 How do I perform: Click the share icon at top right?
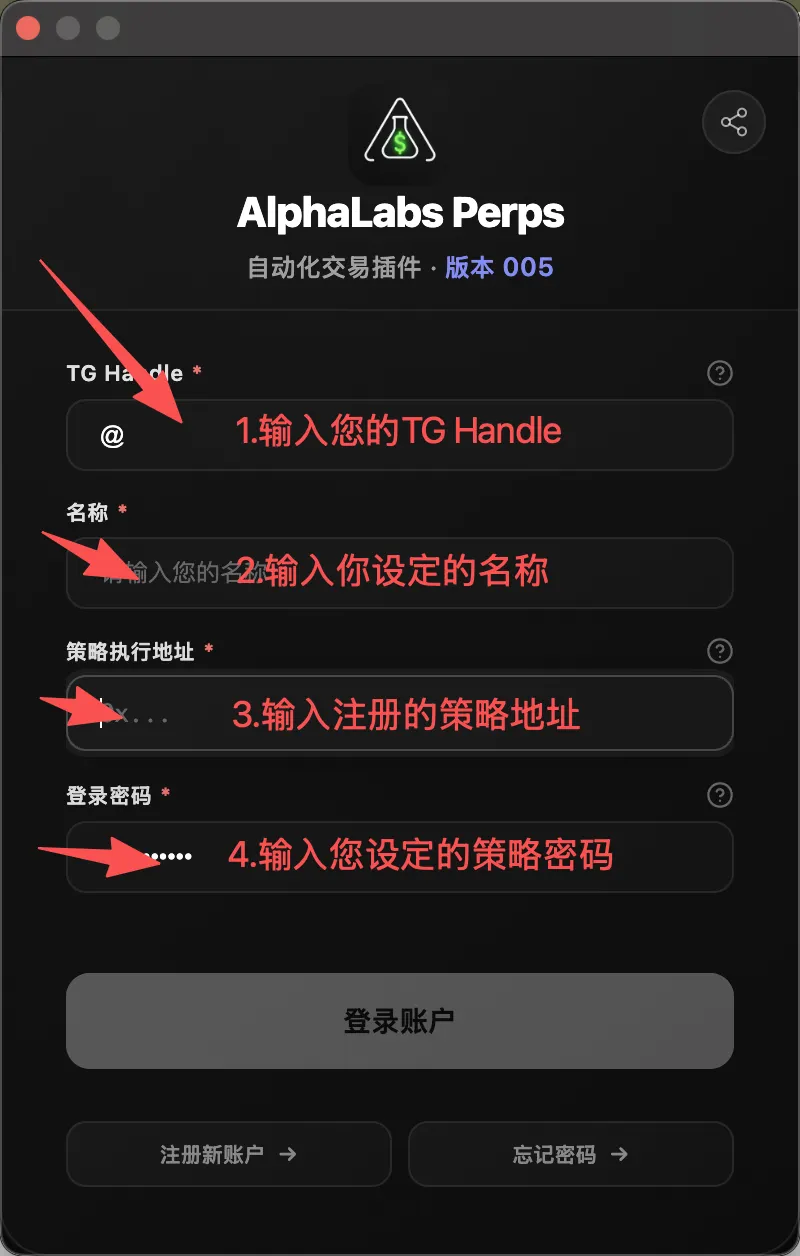[x=734, y=122]
